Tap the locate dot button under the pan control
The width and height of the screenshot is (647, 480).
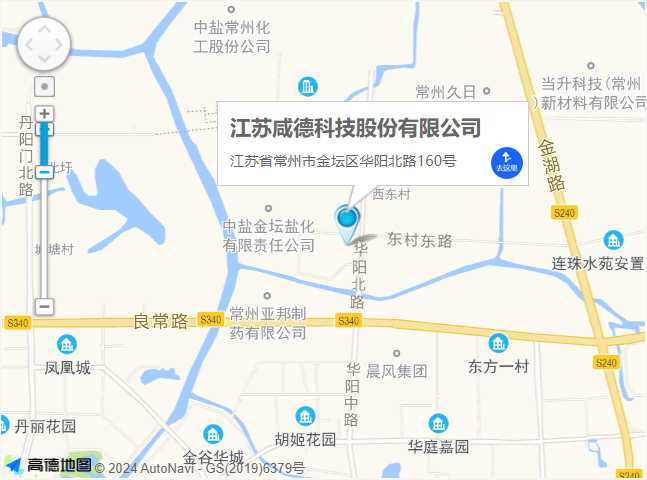45,87
